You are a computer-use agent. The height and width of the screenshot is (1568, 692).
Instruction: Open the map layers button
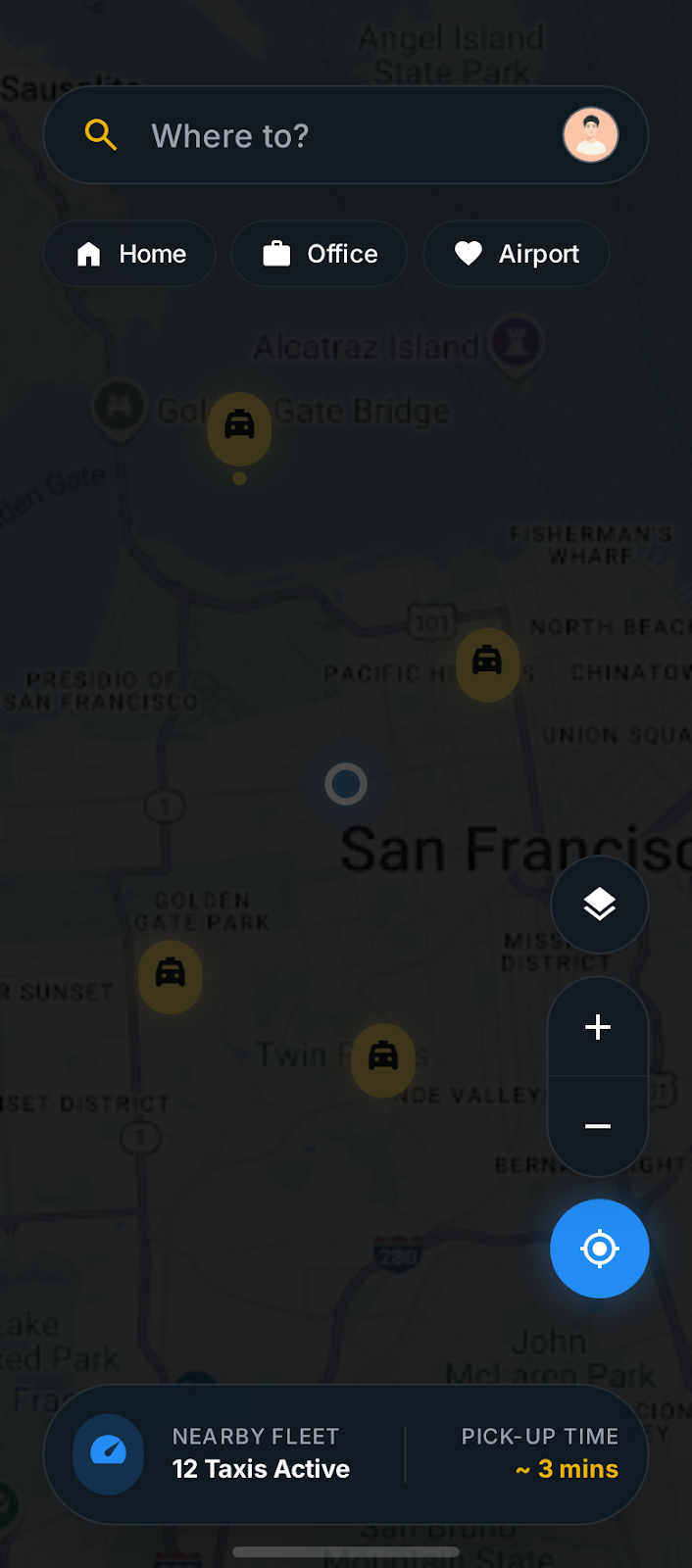click(x=599, y=905)
